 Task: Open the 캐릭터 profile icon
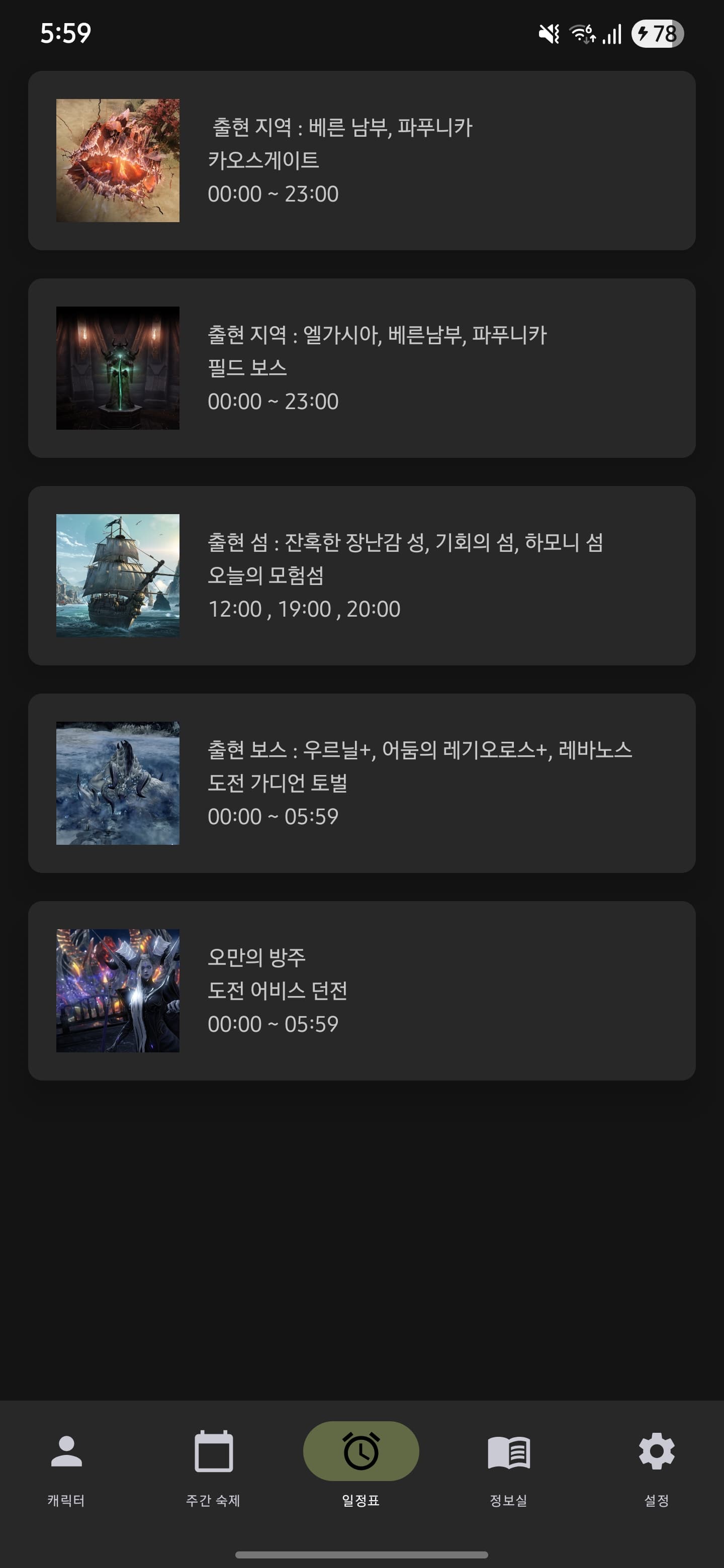(67, 1450)
